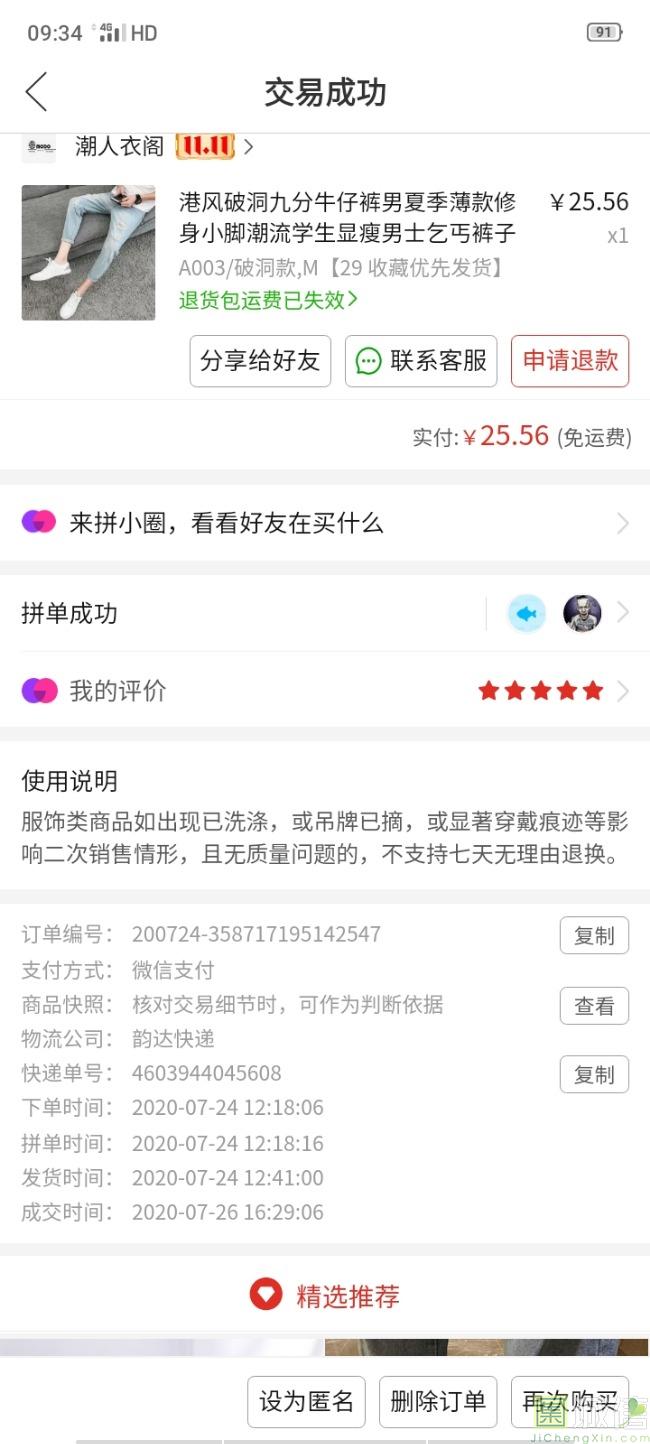Request a refund with 申请退款
Image resolution: width=650 pixels, height=1444 pixels.
[x=569, y=361]
